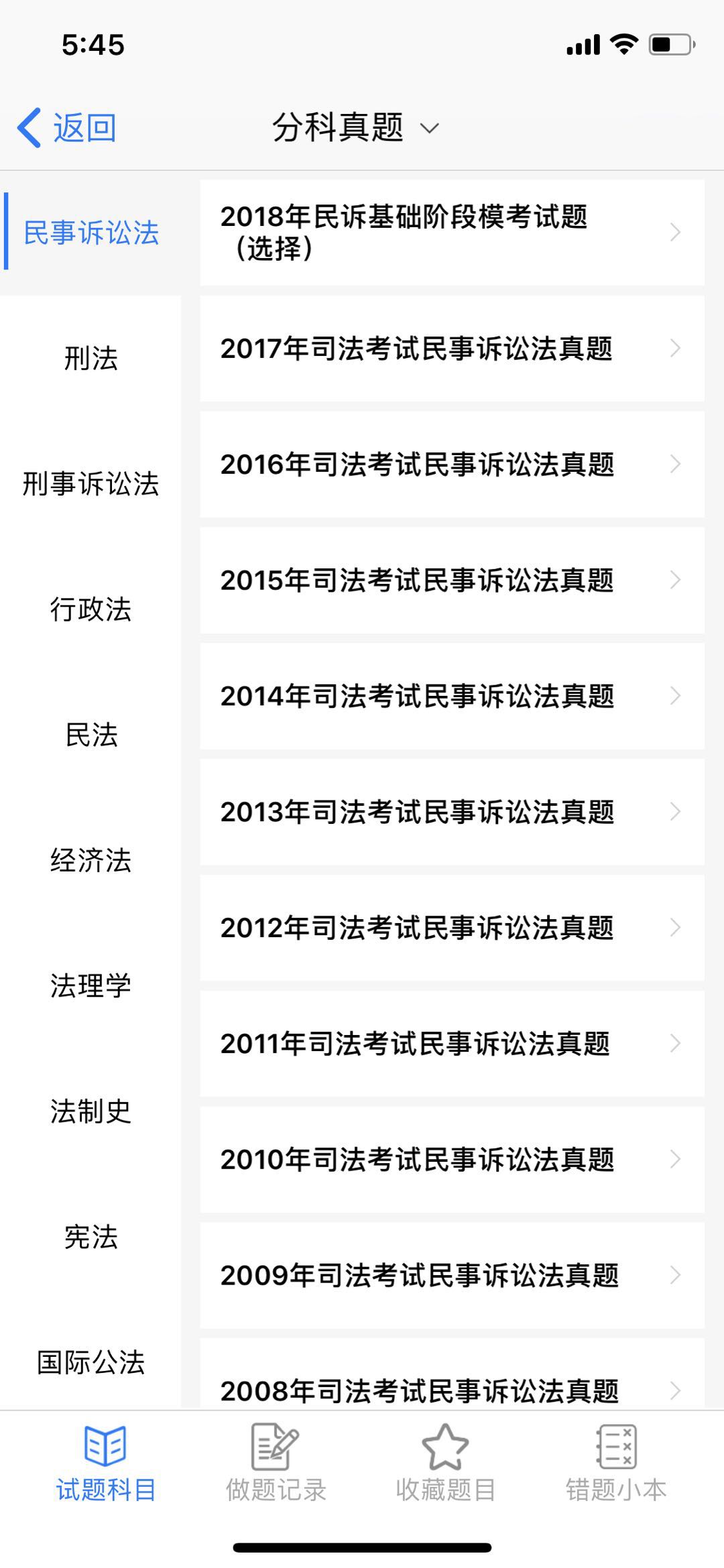Open 2017年司法考试民事诉讼法真题

452,349
